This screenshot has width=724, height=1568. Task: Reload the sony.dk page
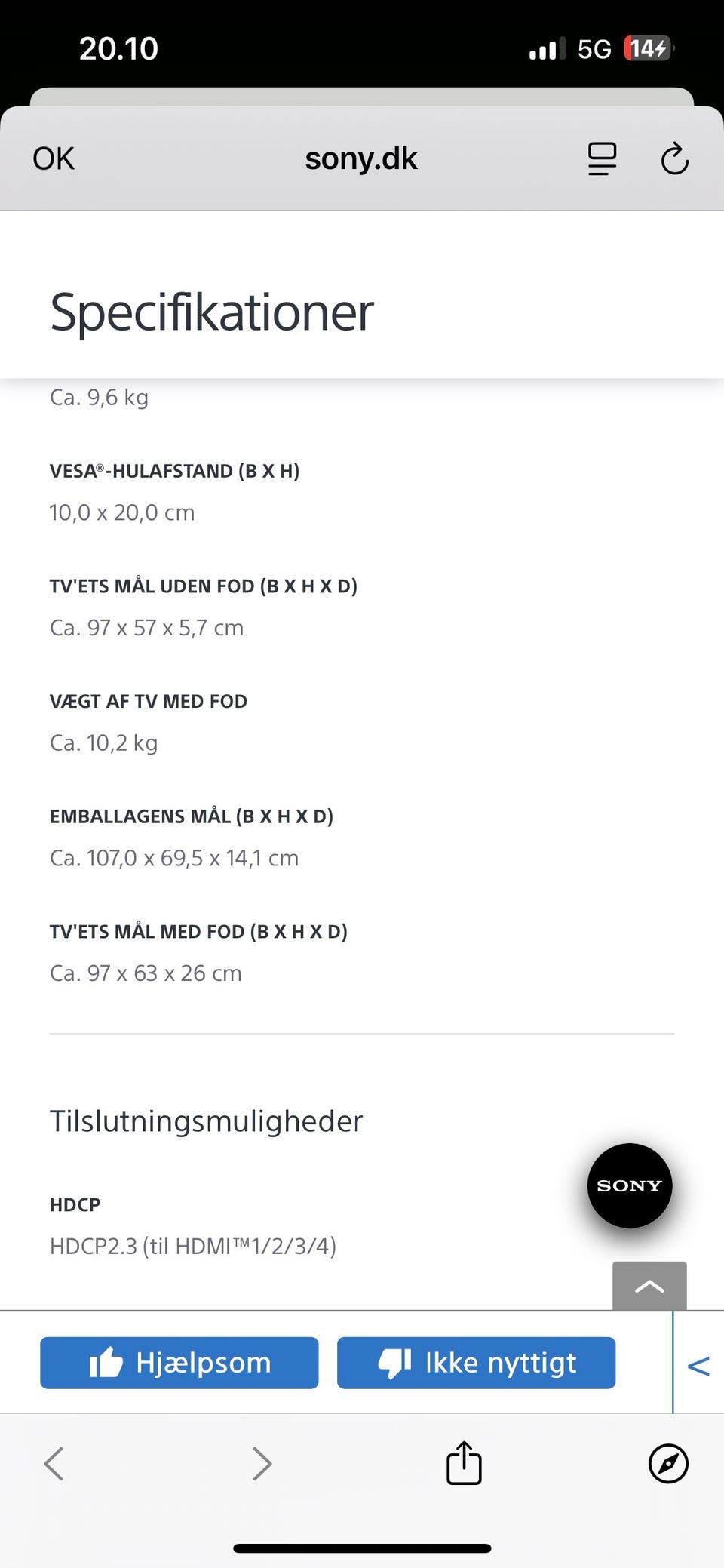click(x=675, y=158)
